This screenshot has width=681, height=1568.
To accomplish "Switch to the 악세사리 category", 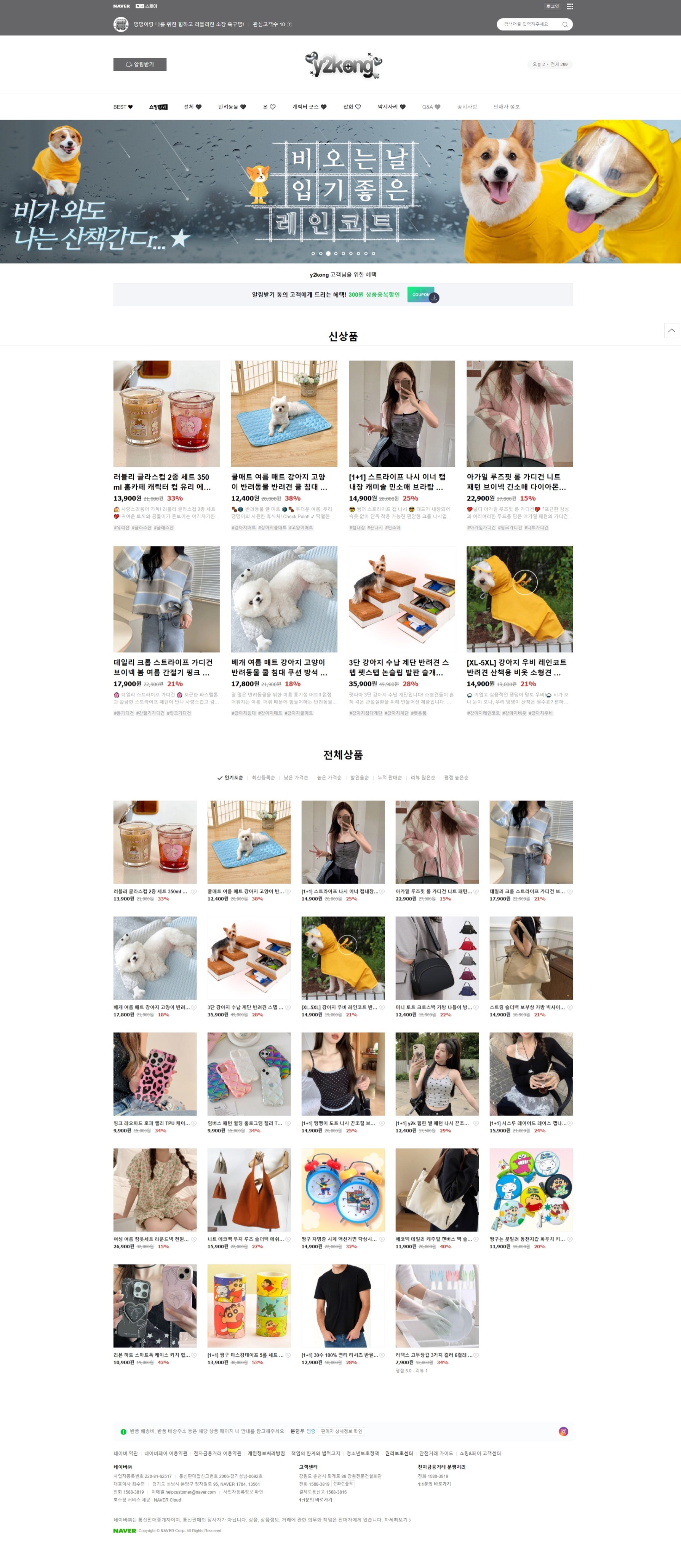I will (391, 107).
